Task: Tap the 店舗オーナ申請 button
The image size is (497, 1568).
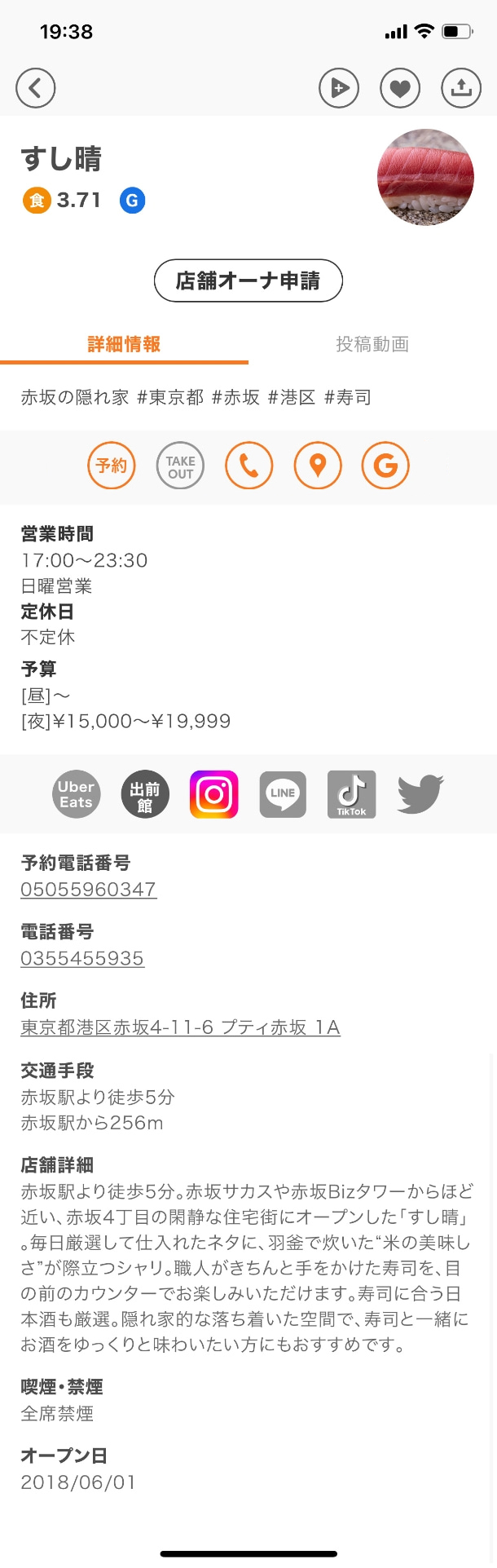Action: 248,280
